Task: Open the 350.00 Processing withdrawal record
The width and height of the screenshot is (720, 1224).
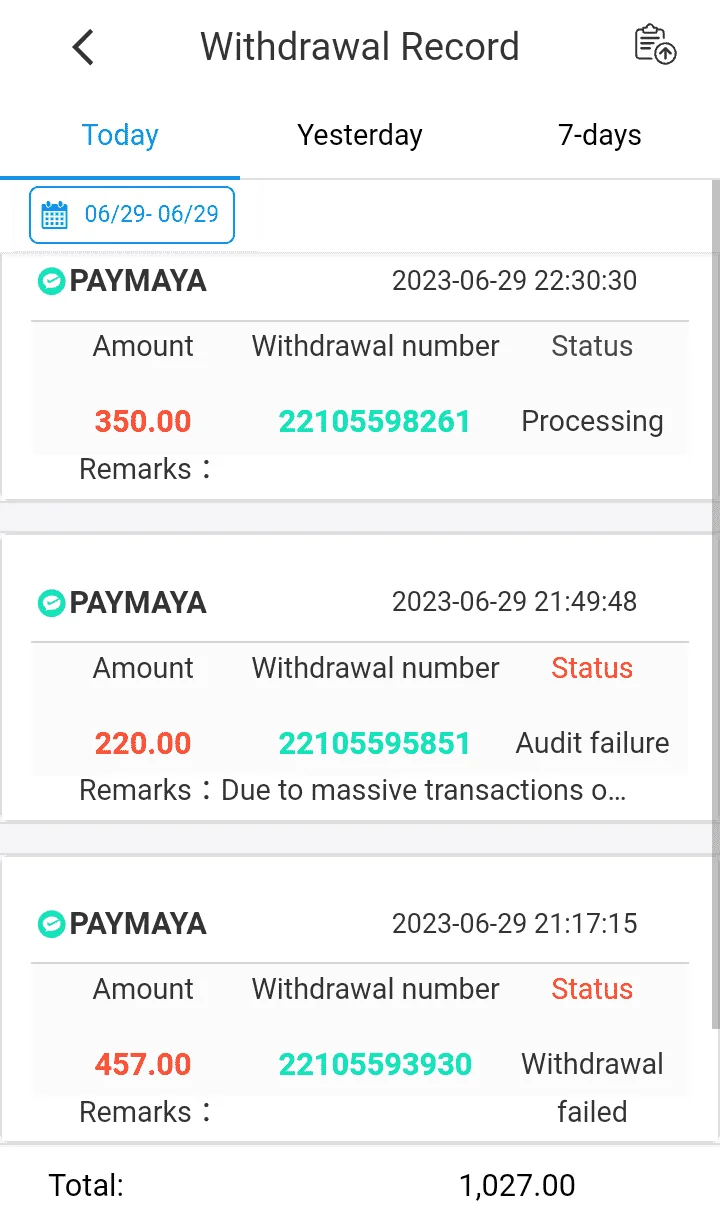Action: (x=360, y=376)
